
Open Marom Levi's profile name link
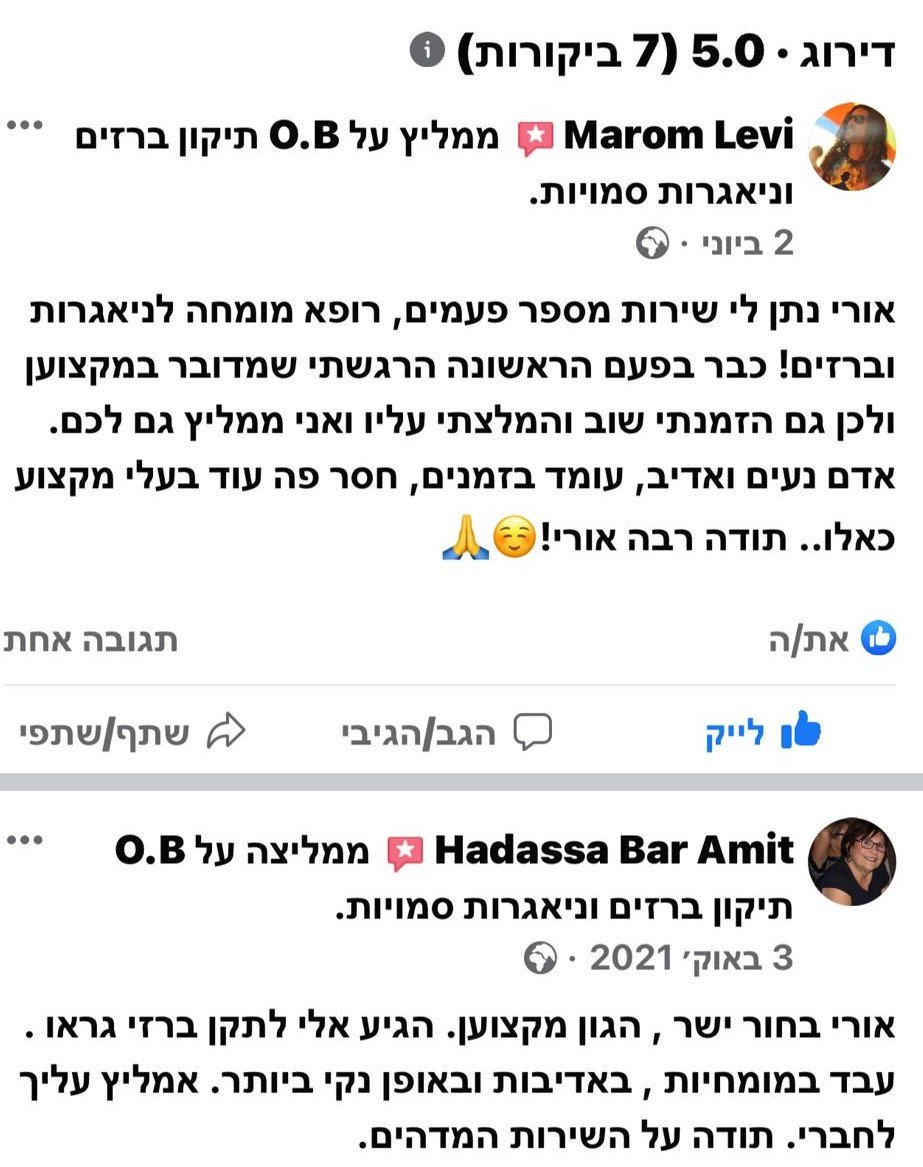tap(678, 136)
